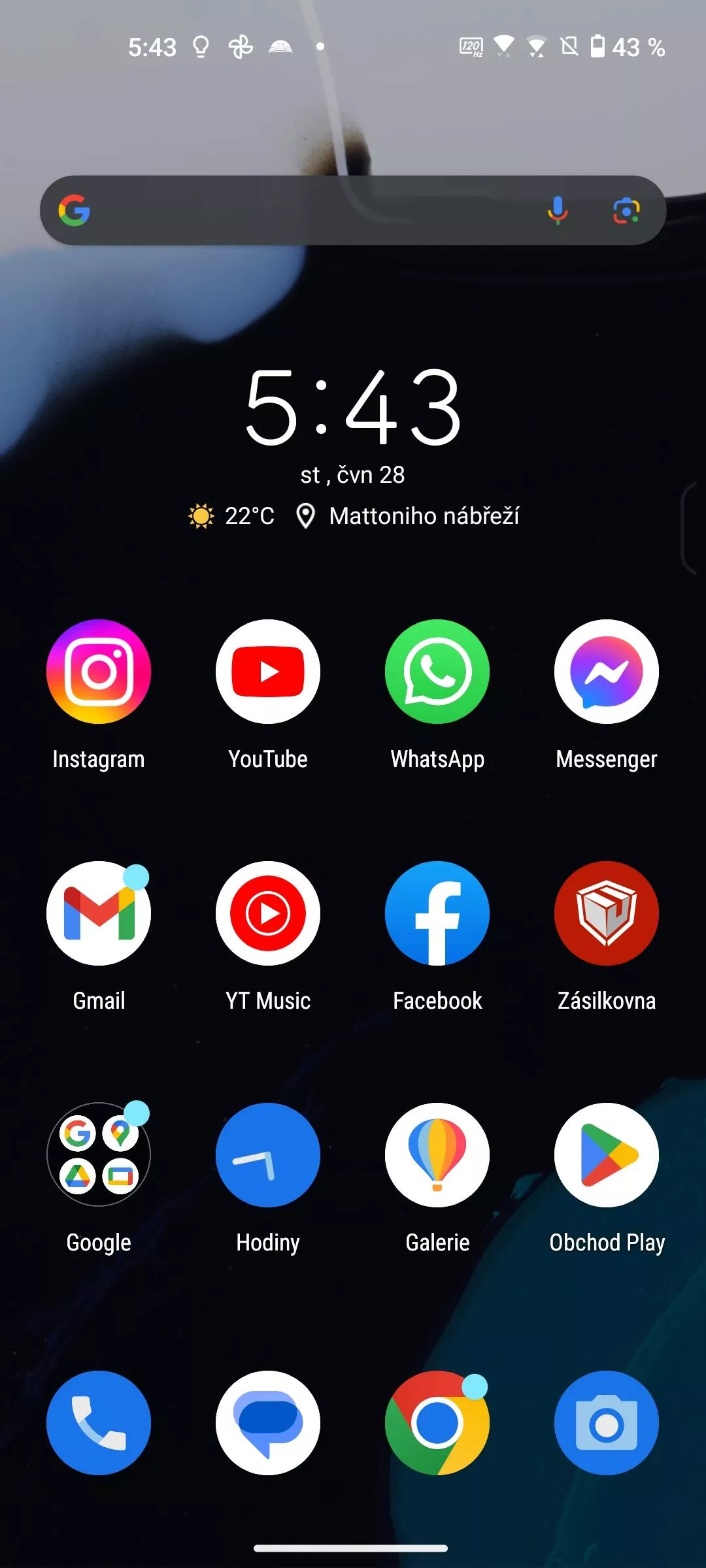Open the Phone dialer from the dock
706x1568 pixels.
click(x=99, y=1423)
